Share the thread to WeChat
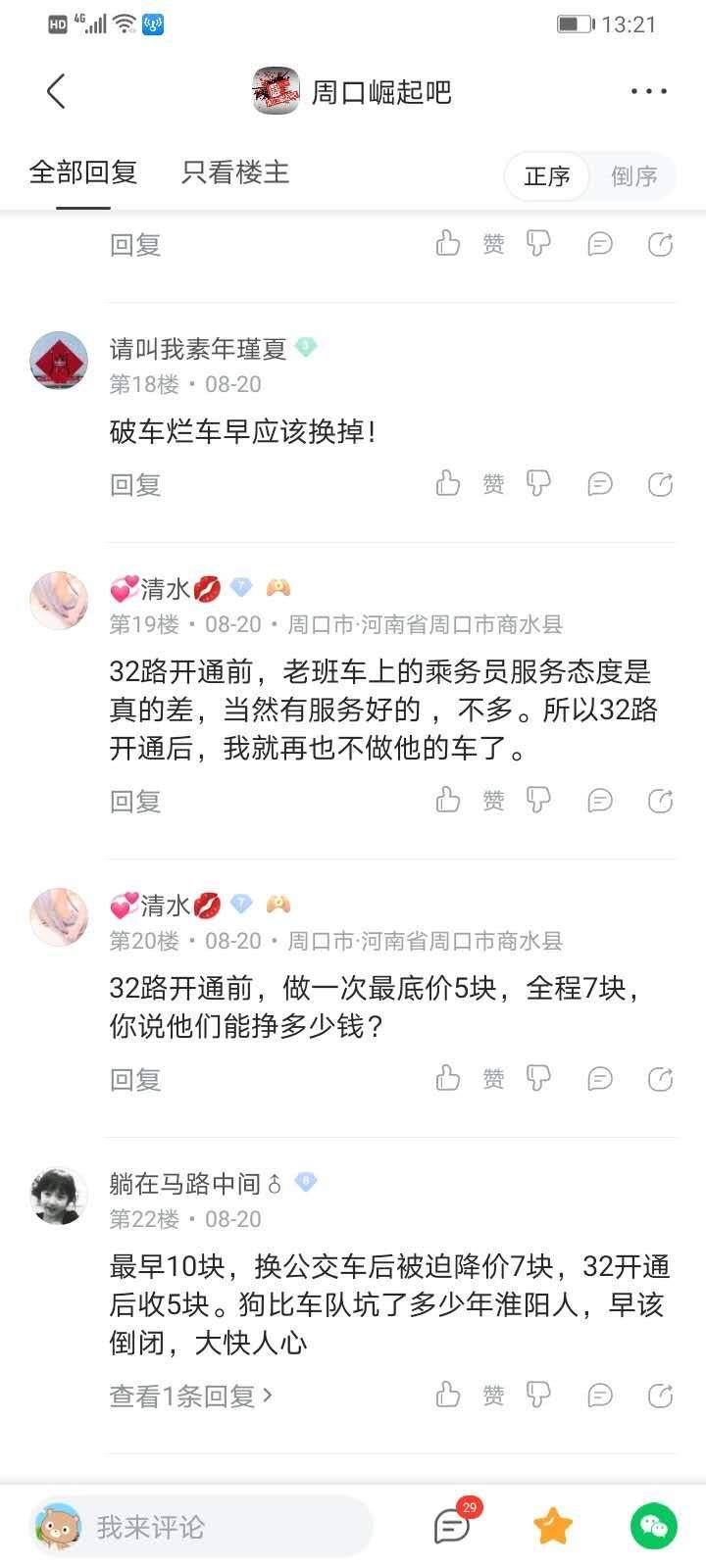The height and width of the screenshot is (1568, 706). tap(653, 1526)
